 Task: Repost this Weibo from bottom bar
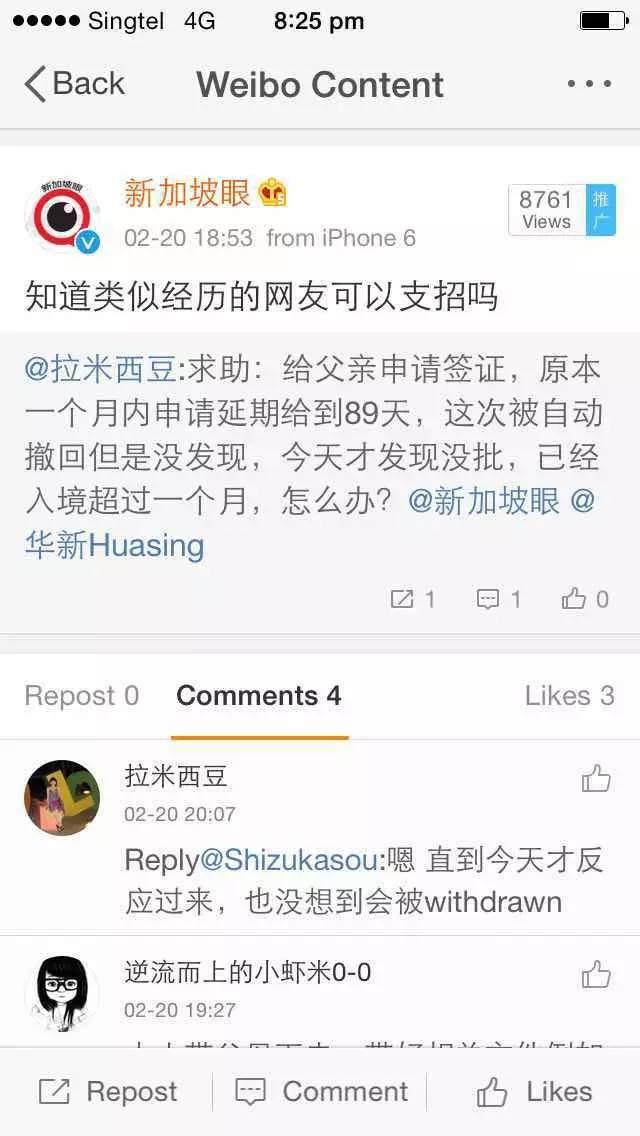click(108, 1092)
